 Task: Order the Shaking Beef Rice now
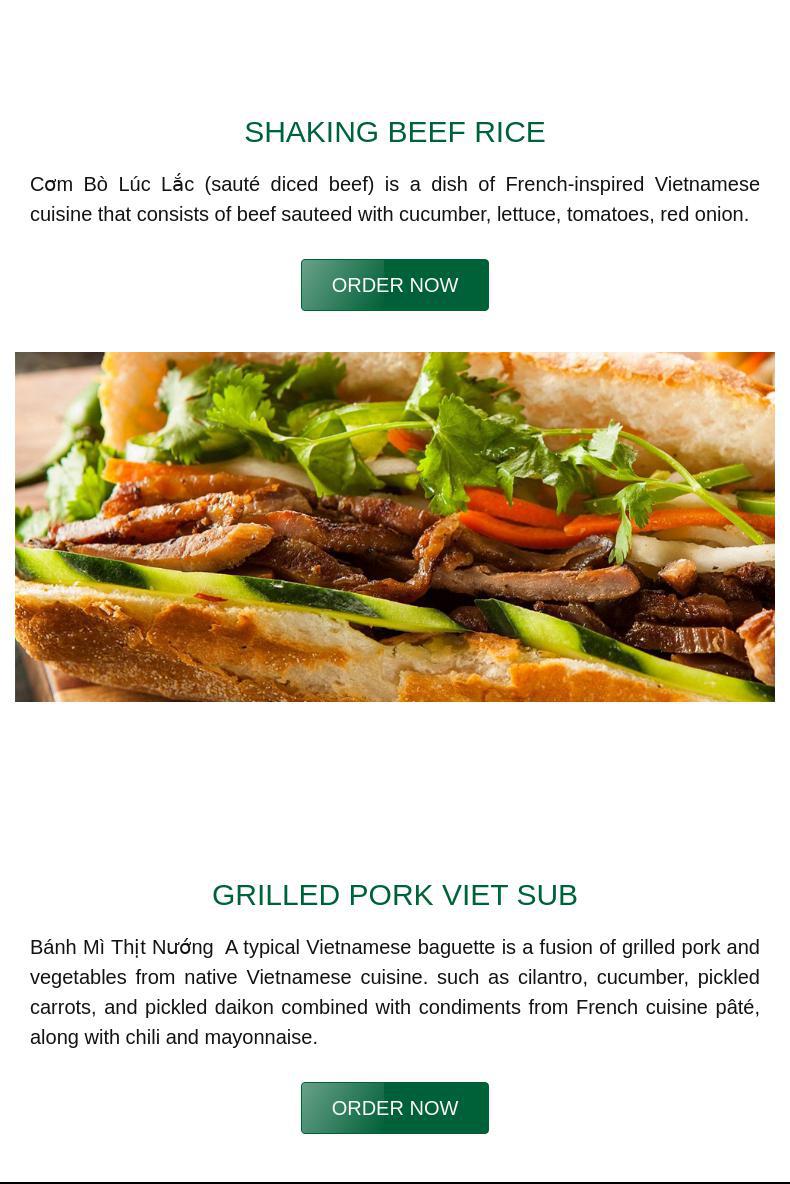pyautogui.click(x=395, y=285)
